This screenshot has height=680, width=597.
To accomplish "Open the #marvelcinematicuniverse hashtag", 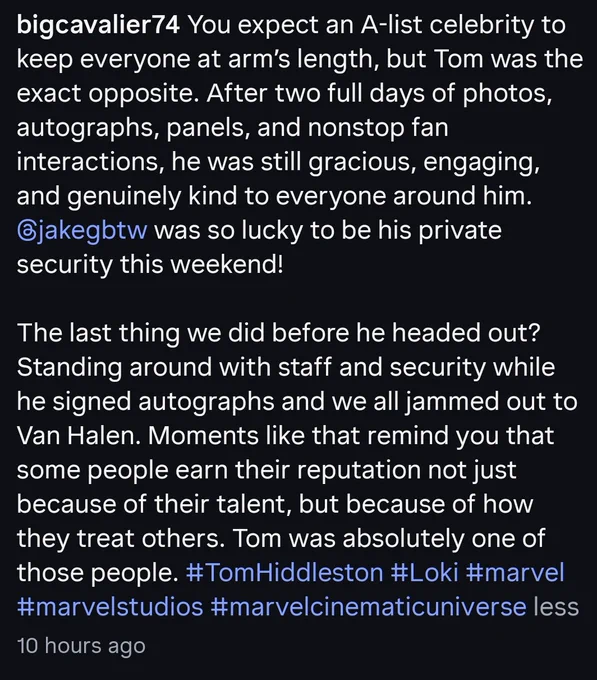I will tap(369, 606).
